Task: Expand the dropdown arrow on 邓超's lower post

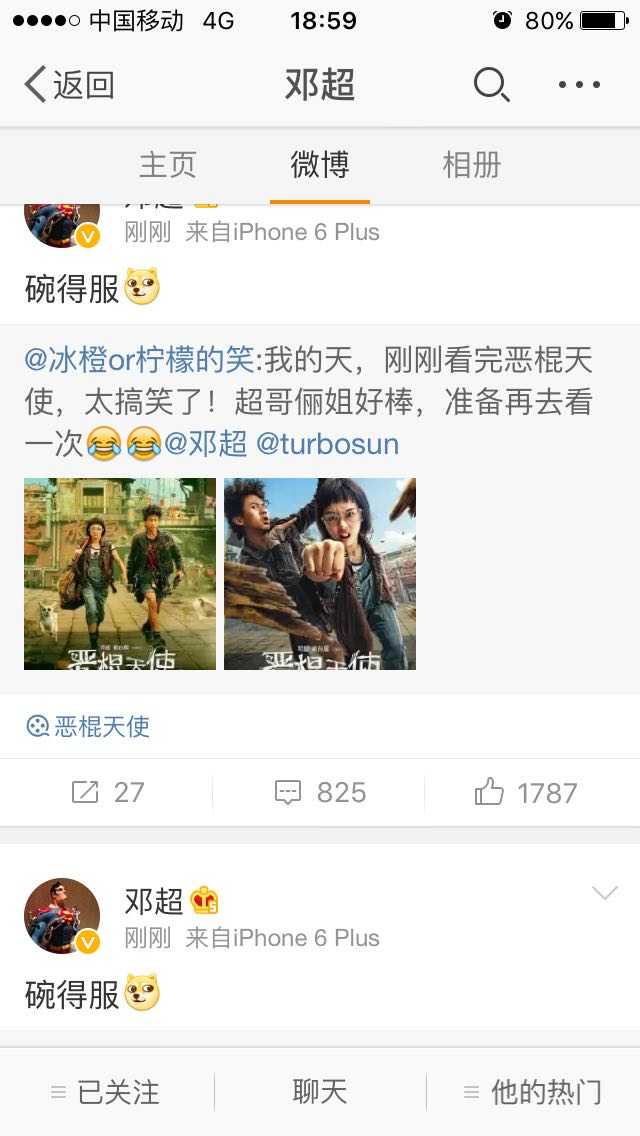Action: [605, 893]
